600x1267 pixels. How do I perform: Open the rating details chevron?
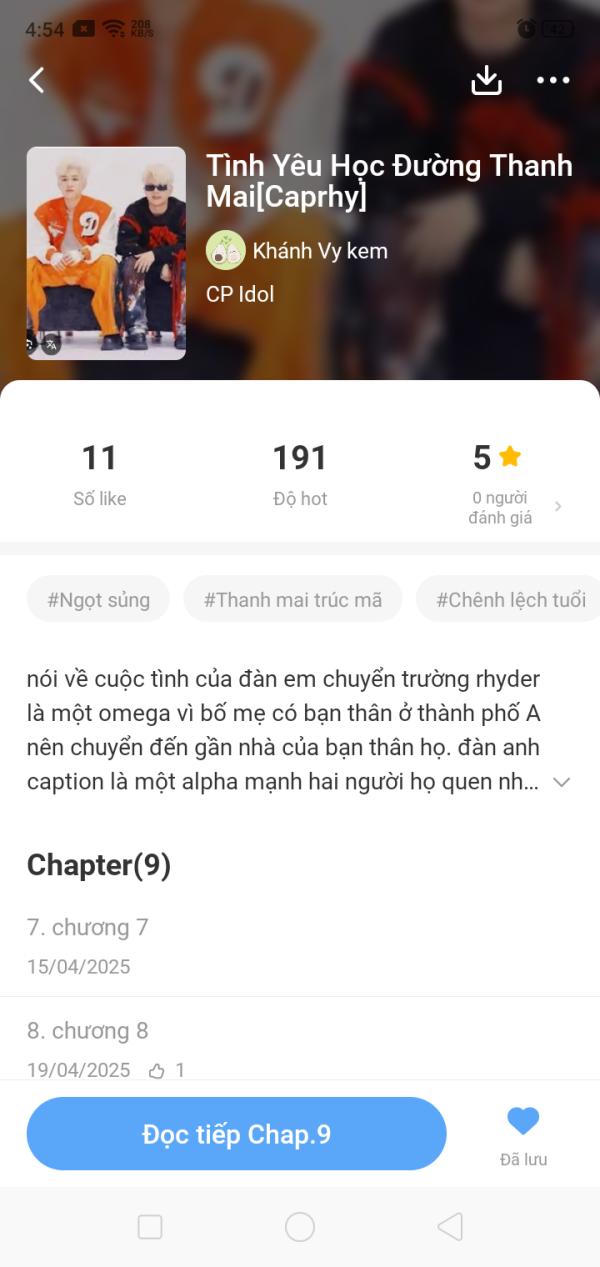pos(558,507)
